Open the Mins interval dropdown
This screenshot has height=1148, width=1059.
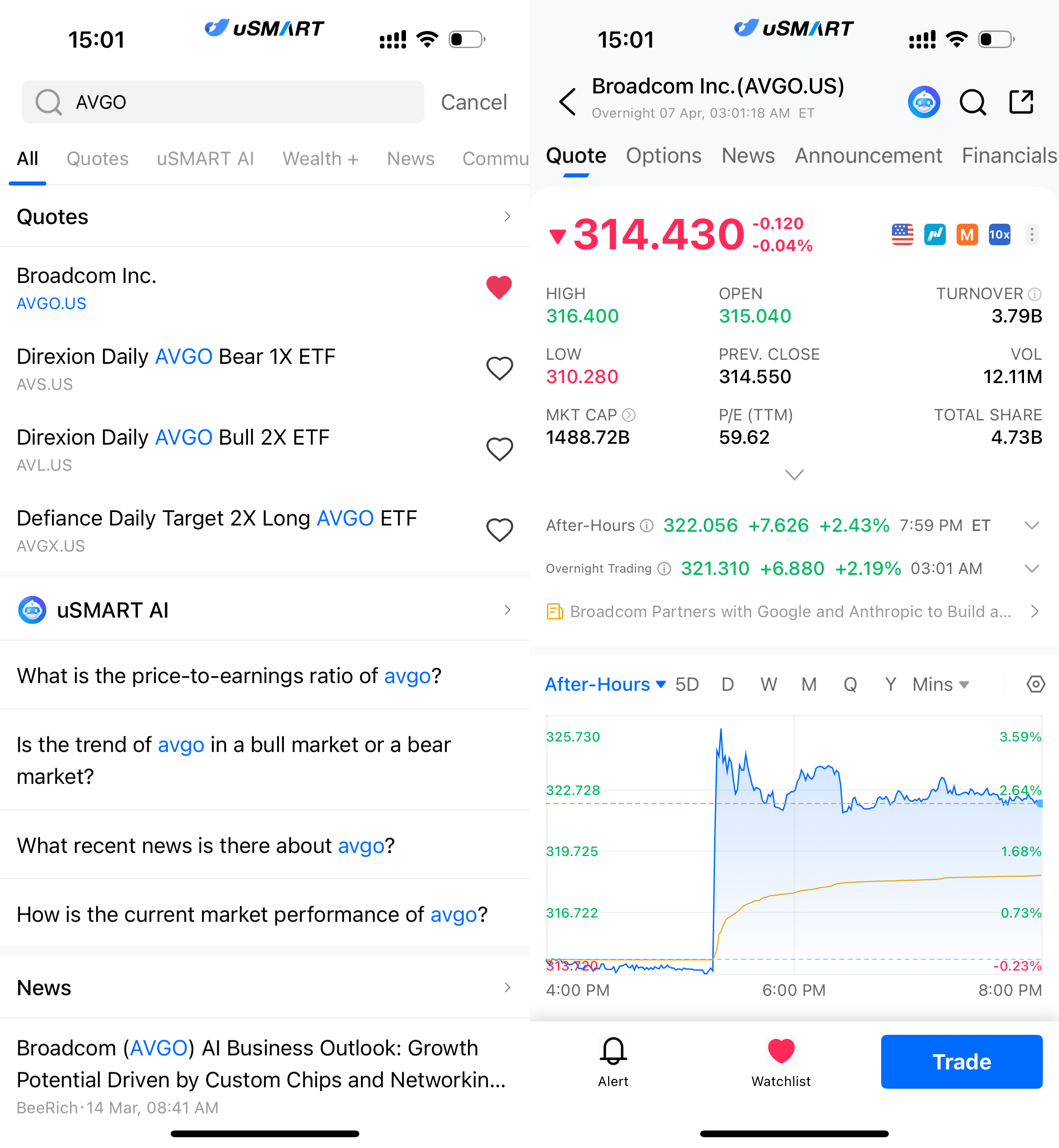pos(940,684)
